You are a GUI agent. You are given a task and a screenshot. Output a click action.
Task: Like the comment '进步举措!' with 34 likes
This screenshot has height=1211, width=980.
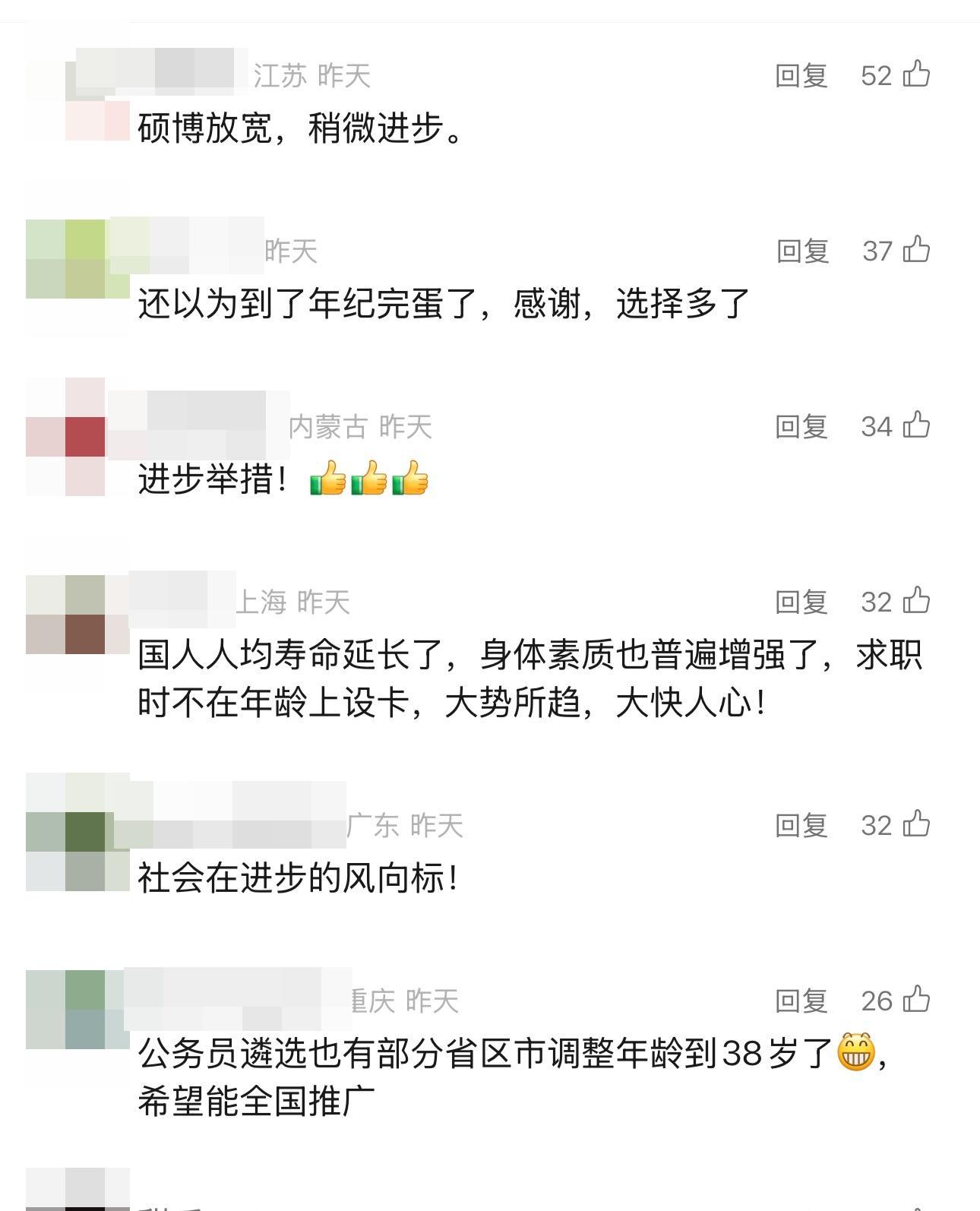[x=916, y=425]
